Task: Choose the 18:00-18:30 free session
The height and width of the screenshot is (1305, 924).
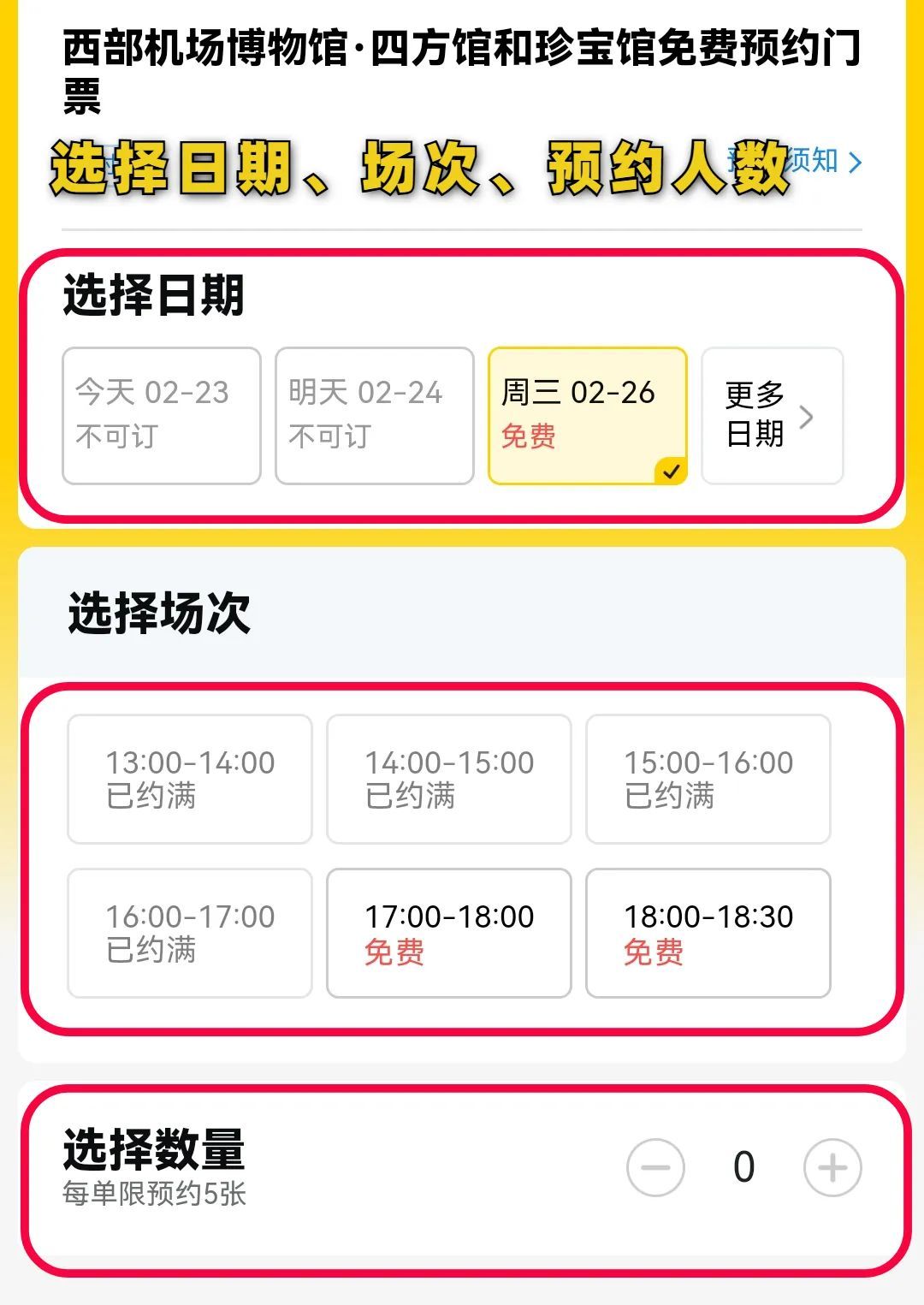Action: (x=708, y=933)
